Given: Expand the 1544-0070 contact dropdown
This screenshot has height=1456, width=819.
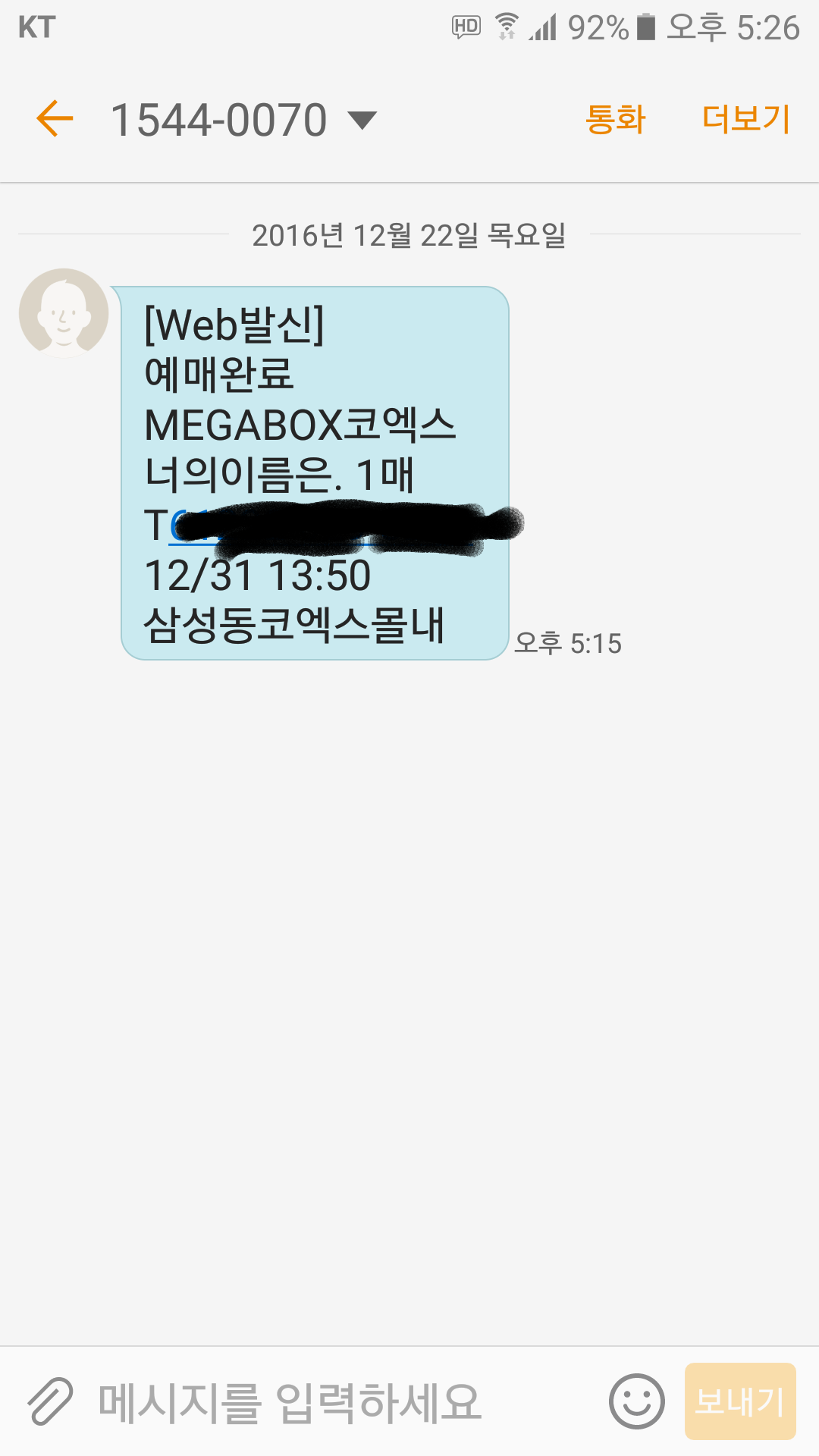Looking at the screenshot, I should pos(362,120).
